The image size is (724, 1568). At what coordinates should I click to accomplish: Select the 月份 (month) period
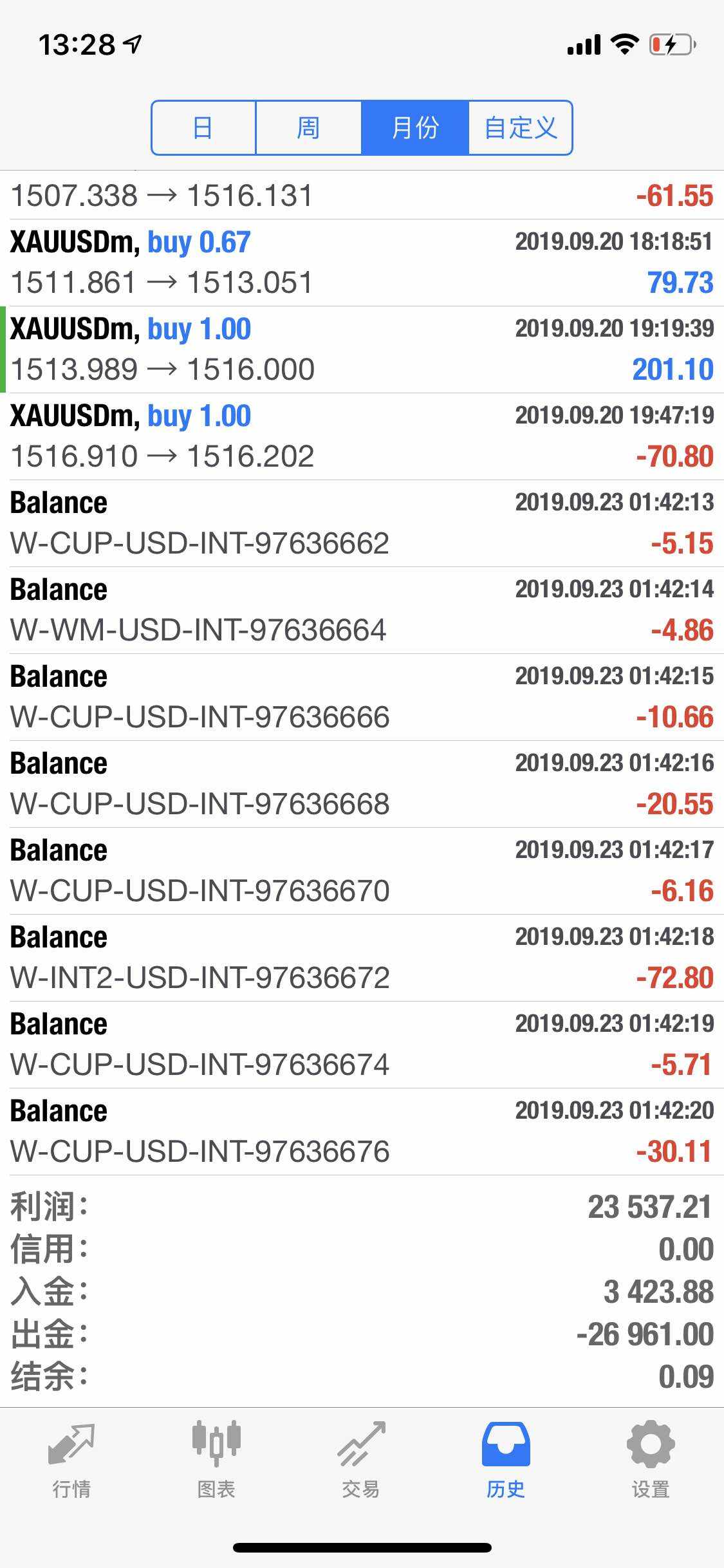point(414,127)
